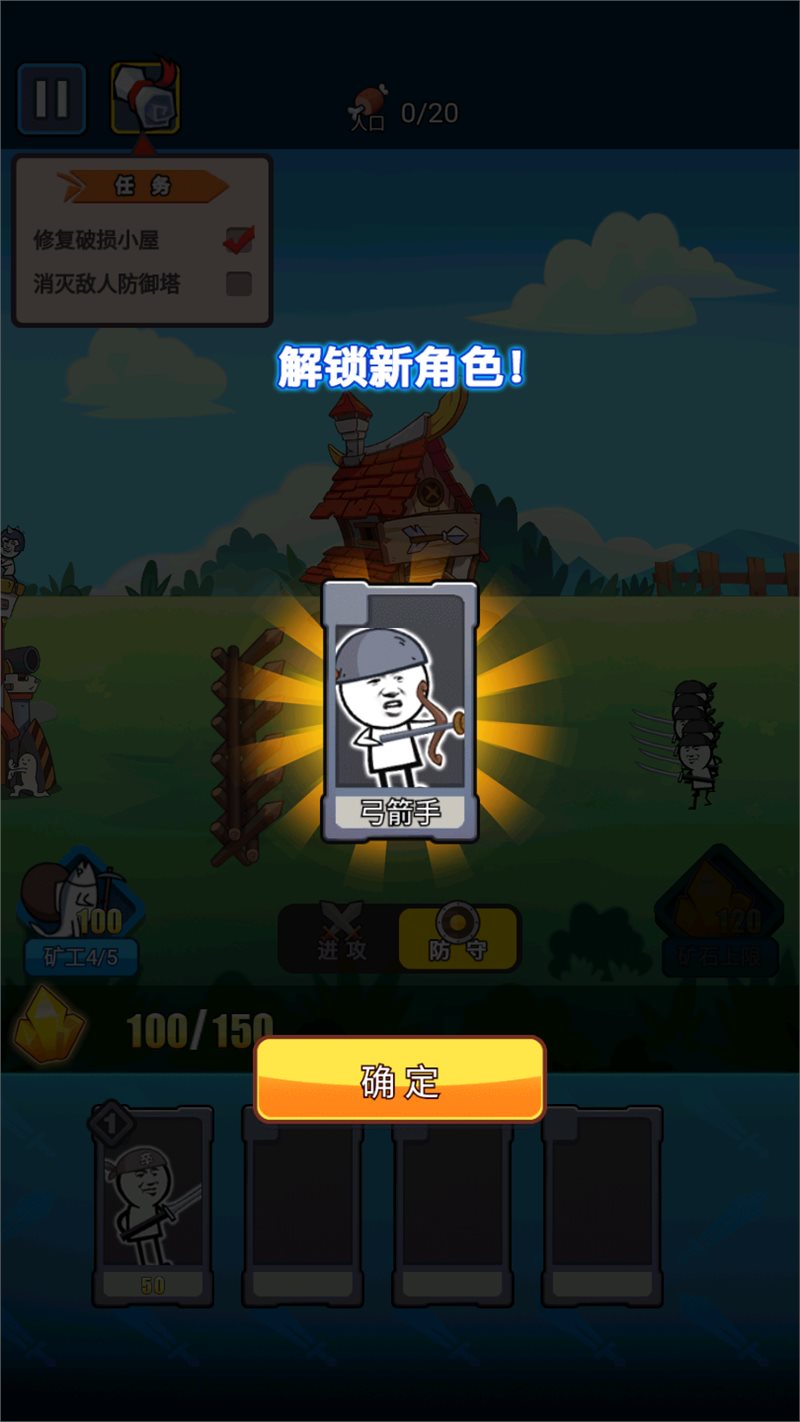View the unlocked 弓箭手 card

coord(400,711)
